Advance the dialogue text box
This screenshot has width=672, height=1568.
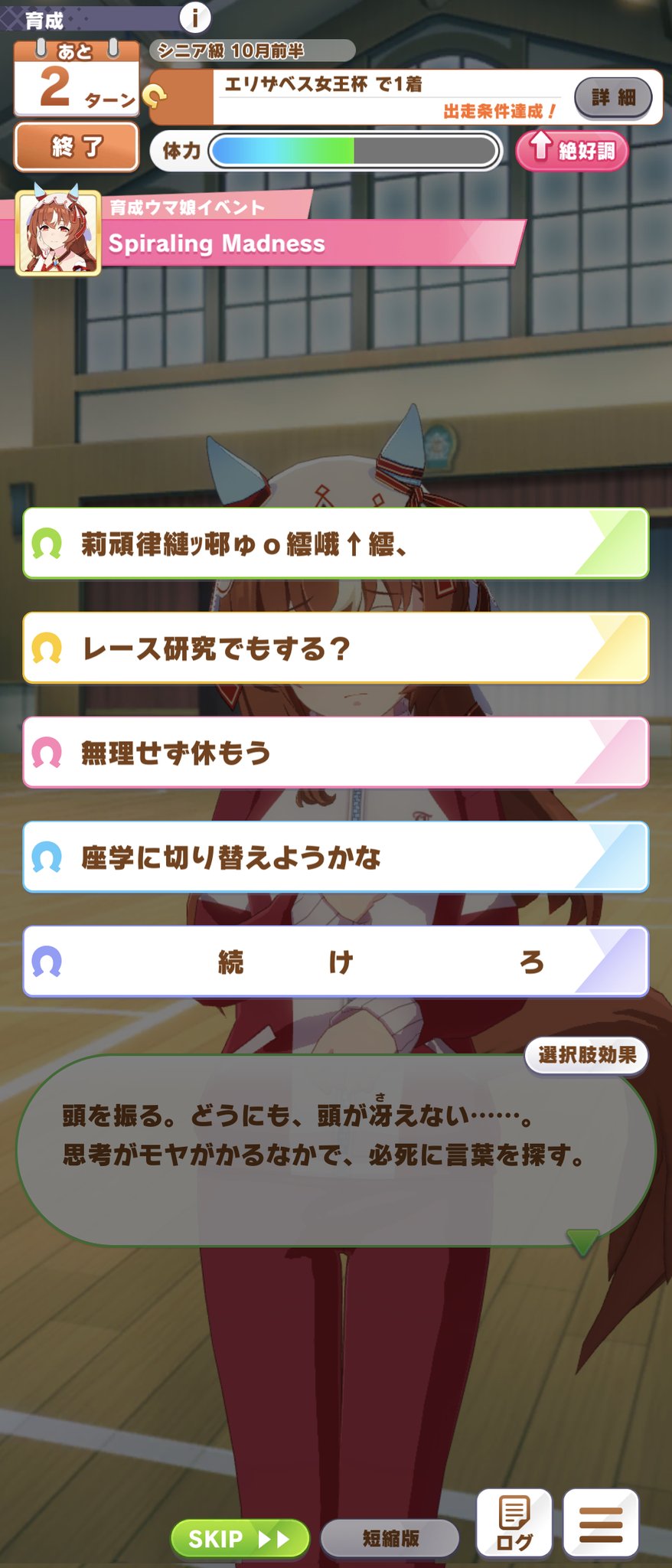pos(335,1148)
